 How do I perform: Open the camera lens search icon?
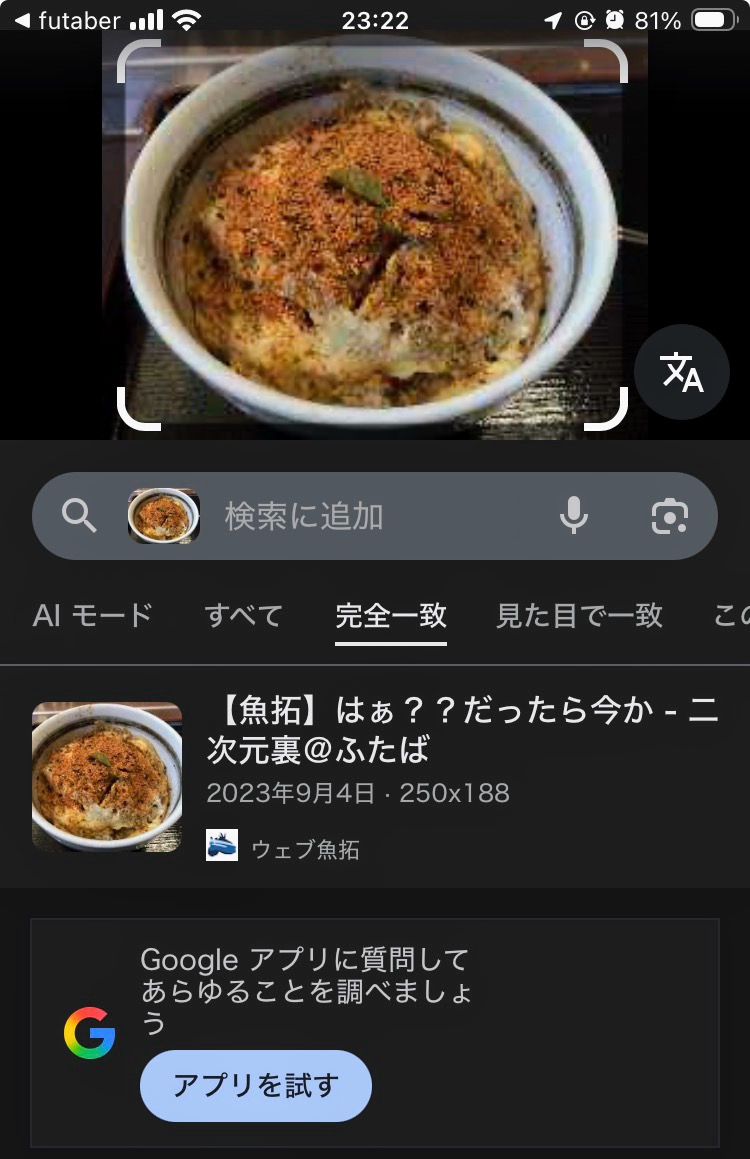tap(669, 516)
